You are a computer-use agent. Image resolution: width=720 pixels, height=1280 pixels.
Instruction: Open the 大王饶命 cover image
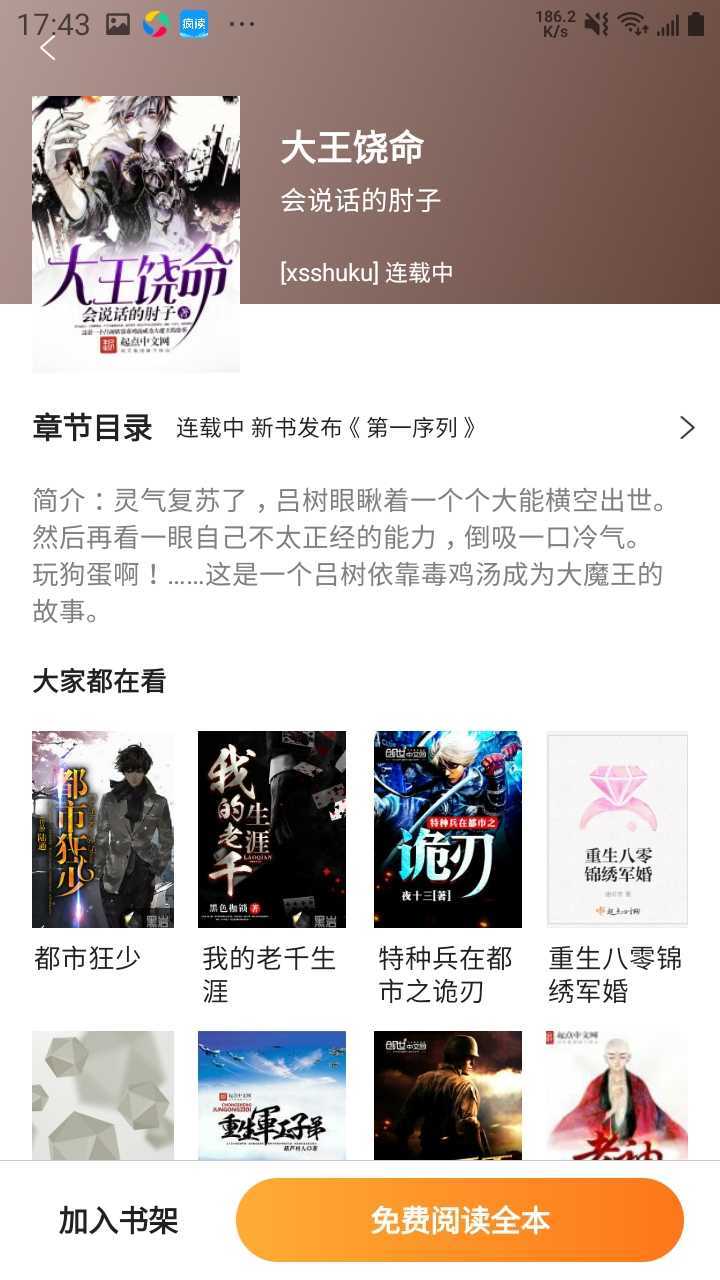(136, 234)
